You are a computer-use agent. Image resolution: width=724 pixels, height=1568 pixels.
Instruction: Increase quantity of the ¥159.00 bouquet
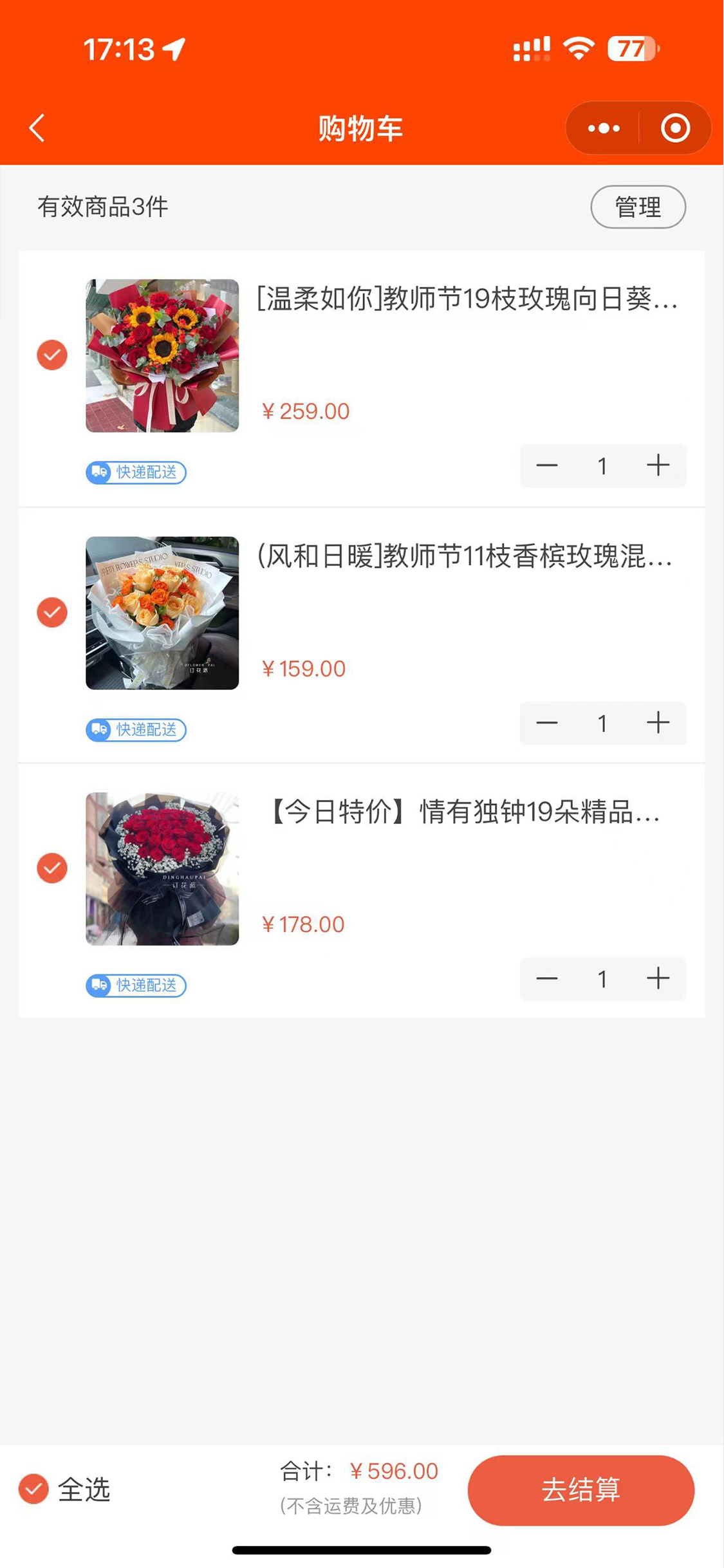(x=658, y=723)
